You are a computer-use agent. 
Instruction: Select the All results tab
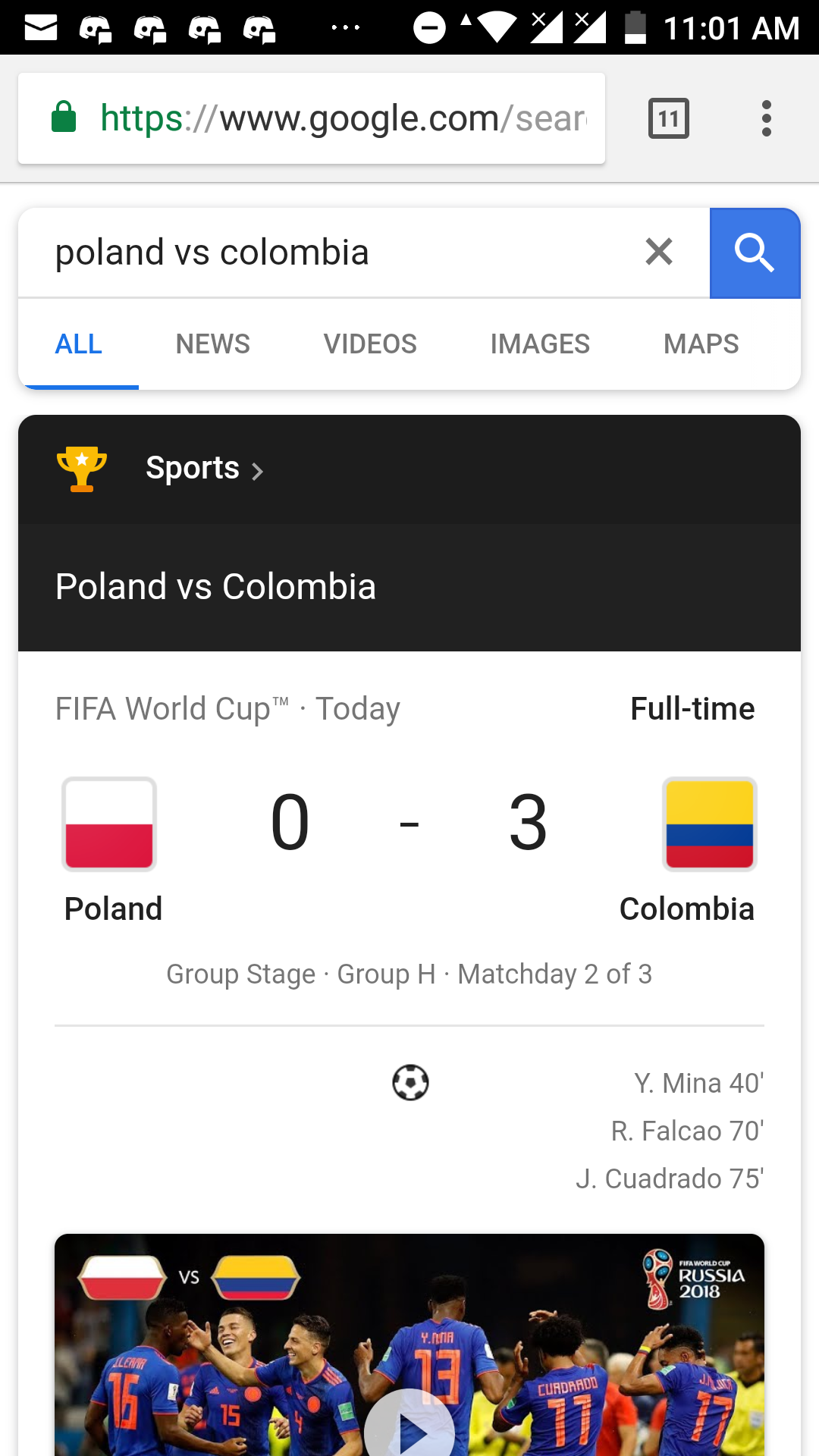point(78,344)
